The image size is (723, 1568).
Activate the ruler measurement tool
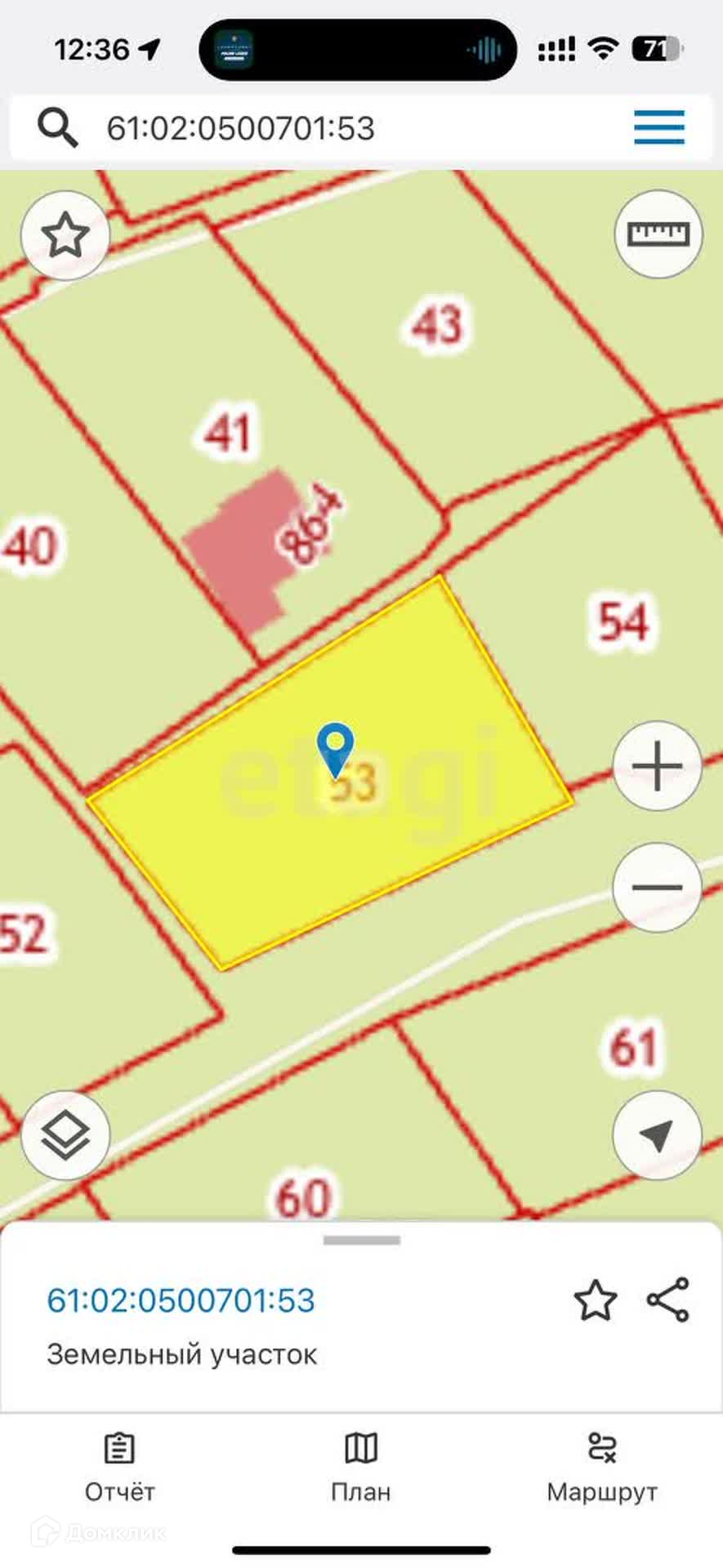658,234
